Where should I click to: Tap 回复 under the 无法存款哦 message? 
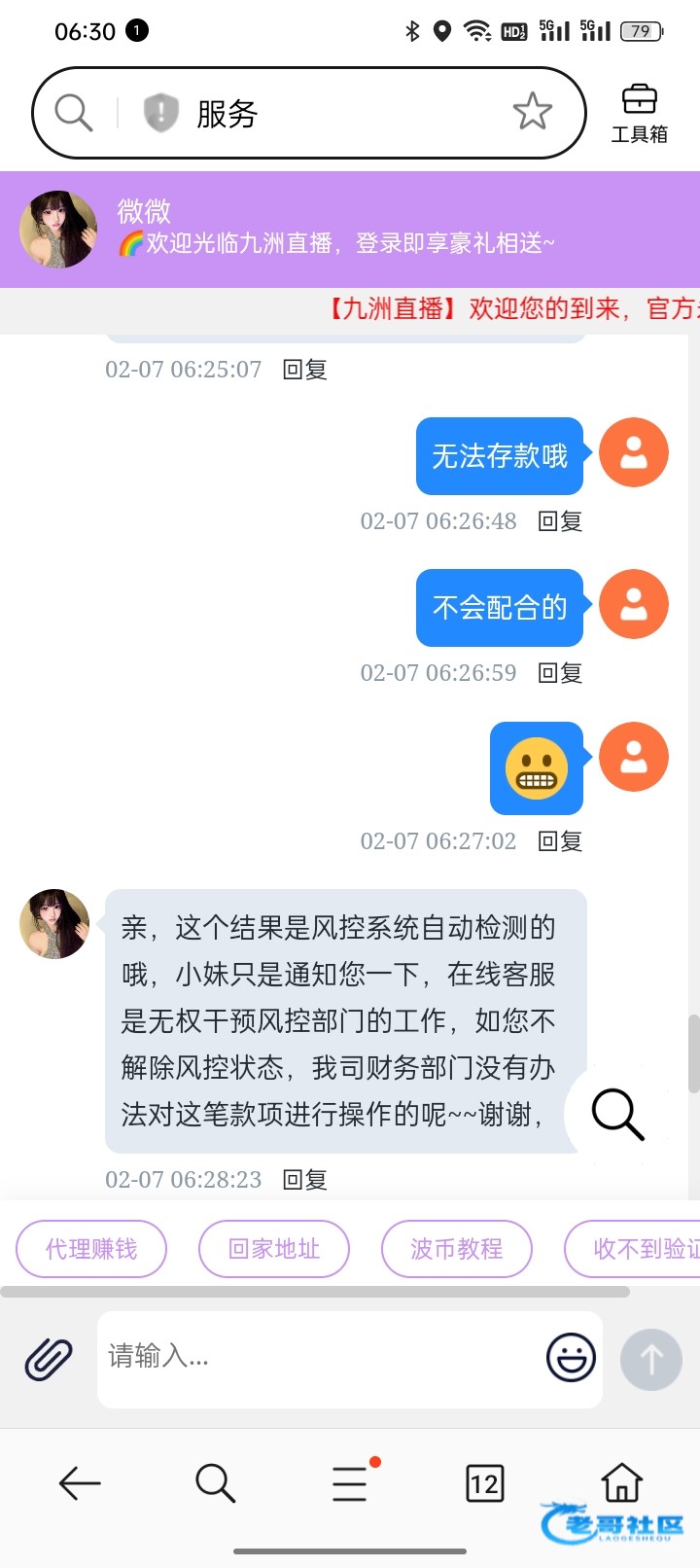(560, 521)
